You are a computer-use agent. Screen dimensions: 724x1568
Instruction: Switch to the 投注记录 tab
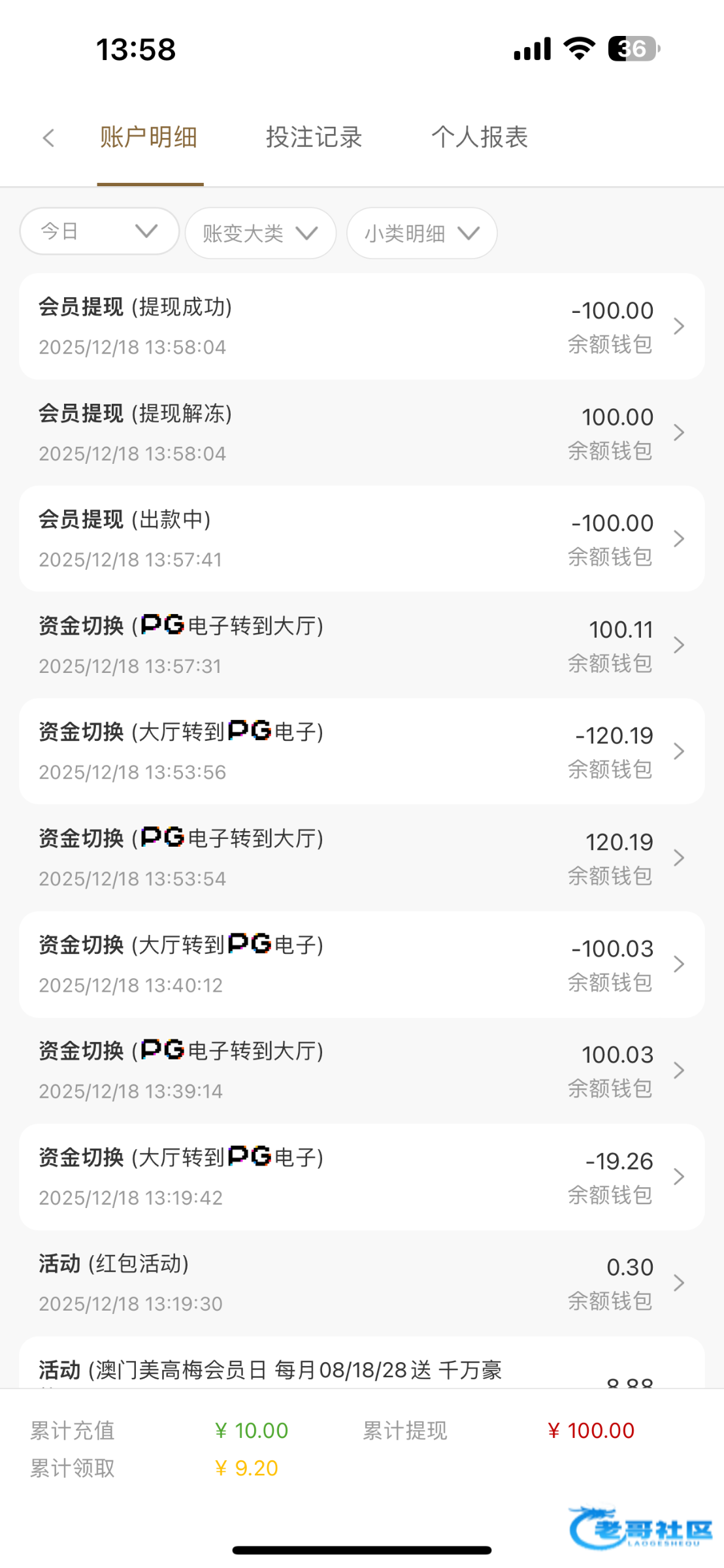click(x=314, y=138)
